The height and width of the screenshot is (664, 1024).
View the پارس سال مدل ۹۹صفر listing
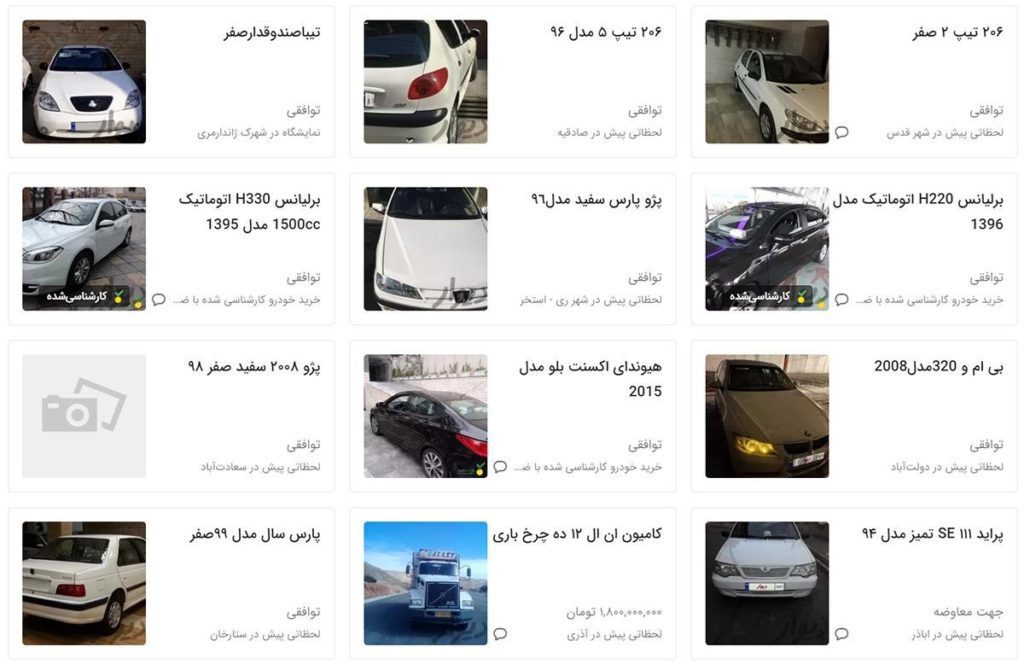coord(256,534)
